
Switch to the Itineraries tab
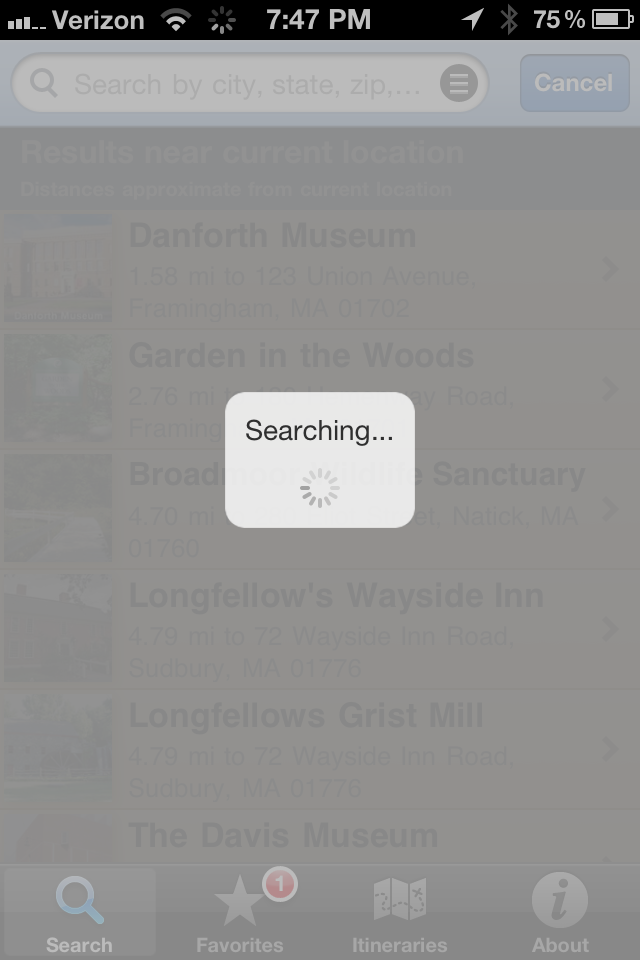(400, 914)
